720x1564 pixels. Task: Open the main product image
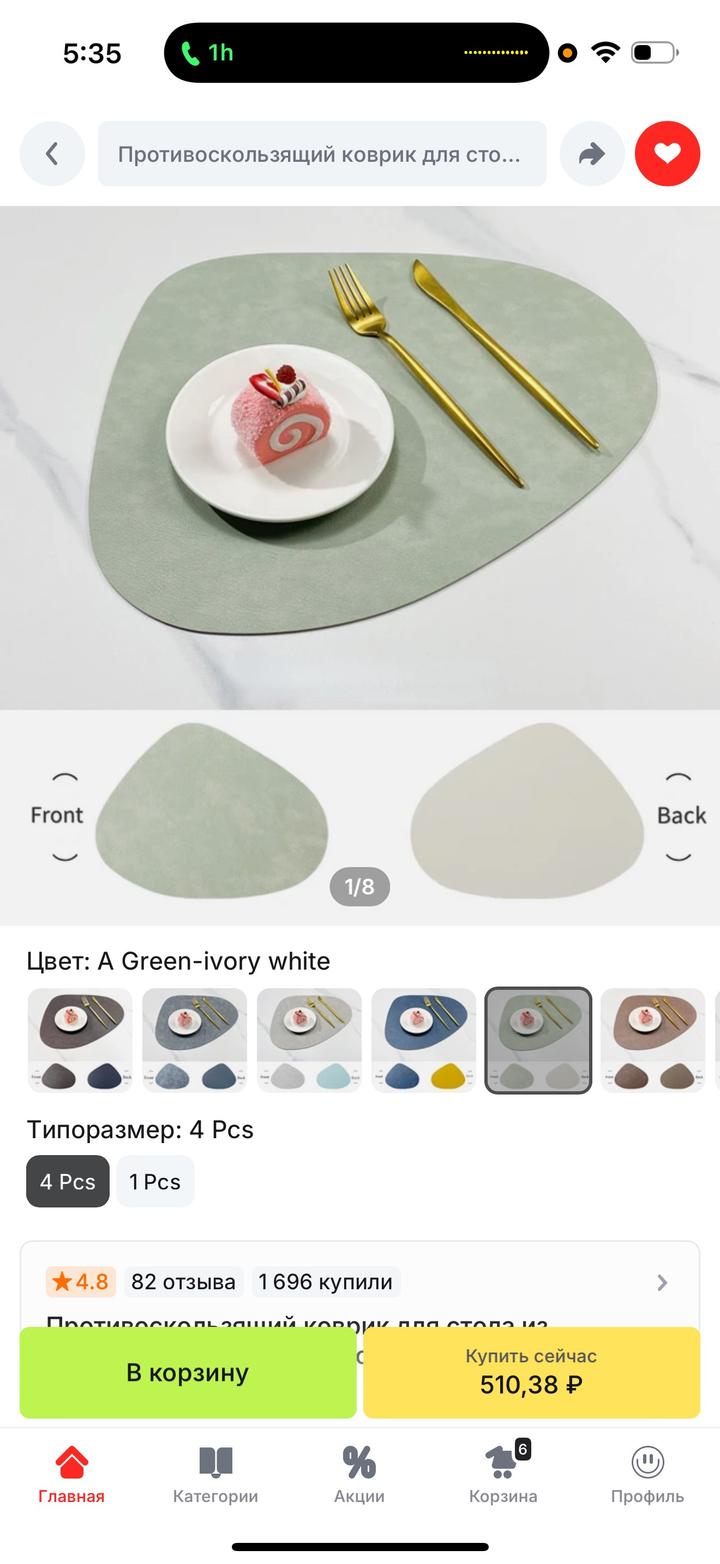[360, 457]
